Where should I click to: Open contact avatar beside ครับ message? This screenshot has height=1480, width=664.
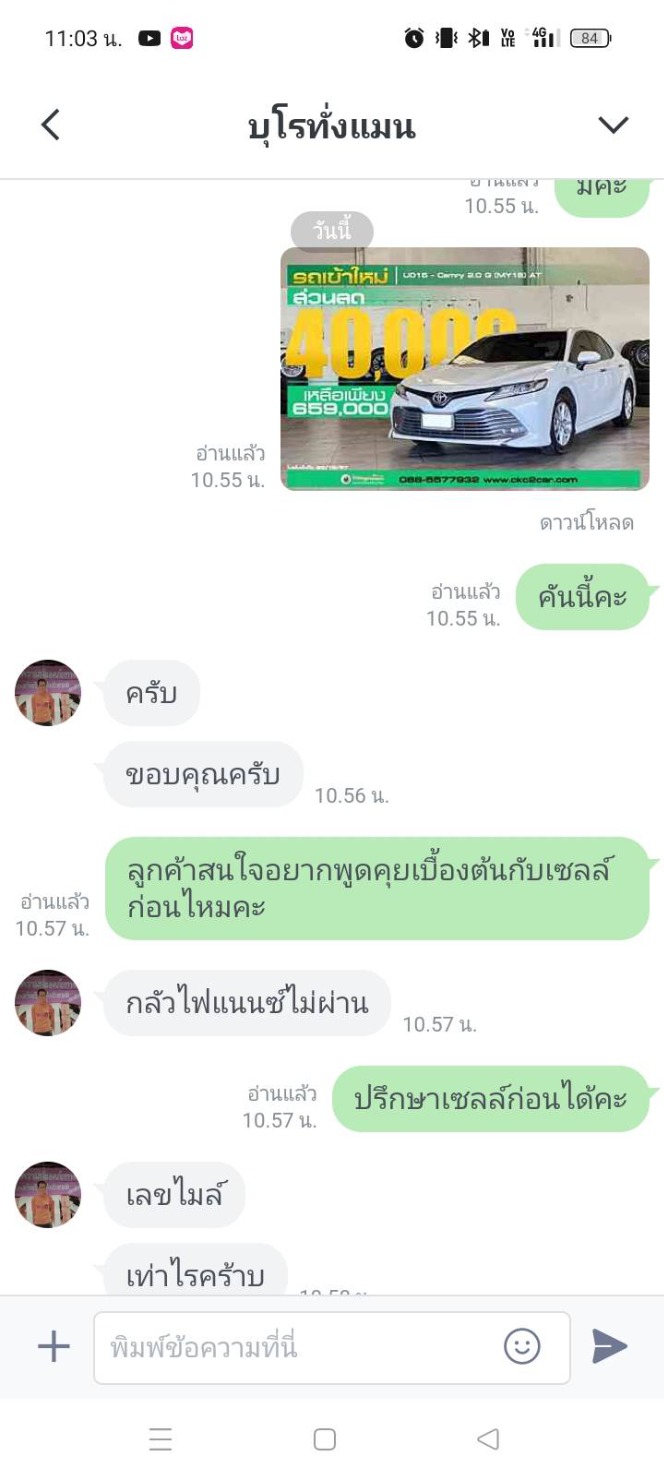click(47, 692)
